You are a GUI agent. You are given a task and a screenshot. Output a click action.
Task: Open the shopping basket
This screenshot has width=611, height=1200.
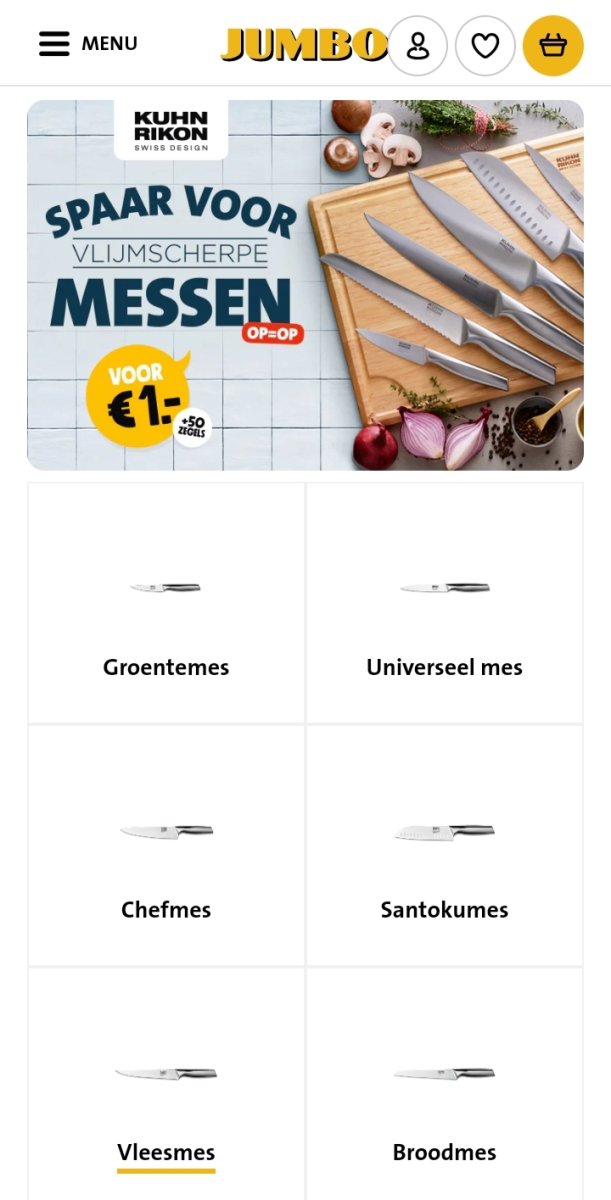click(x=553, y=46)
